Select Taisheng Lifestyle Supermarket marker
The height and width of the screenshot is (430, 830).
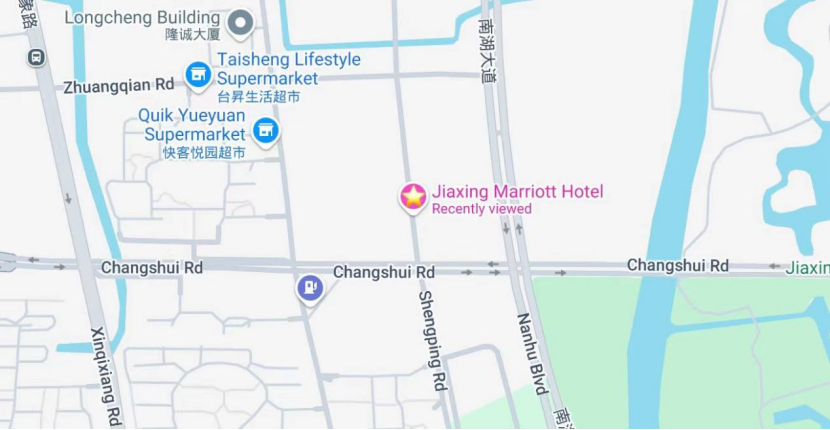[x=198, y=74]
